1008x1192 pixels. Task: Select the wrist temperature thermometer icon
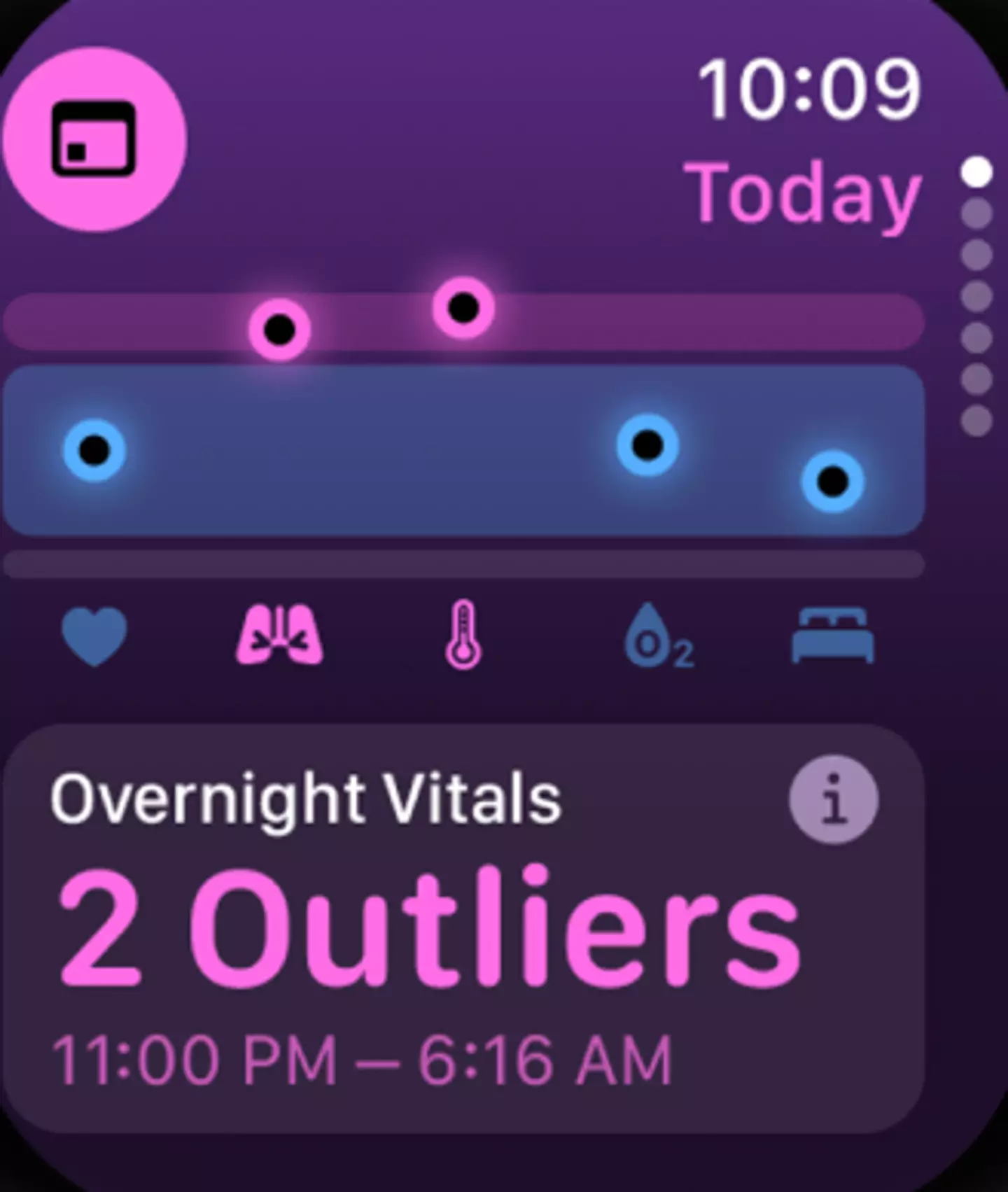tap(463, 636)
